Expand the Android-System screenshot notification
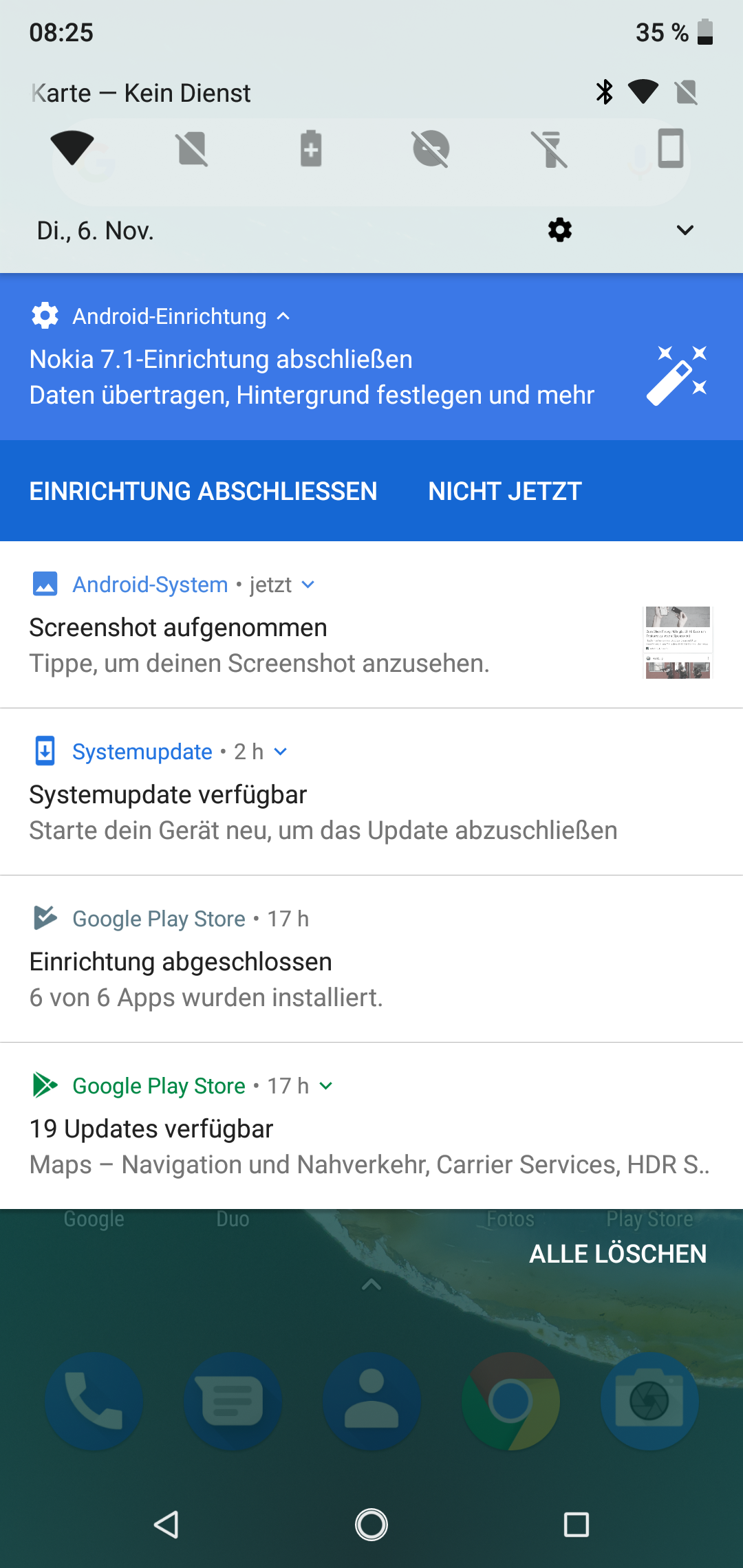The height and width of the screenshot is (1568, 743). tap(308, 585)
